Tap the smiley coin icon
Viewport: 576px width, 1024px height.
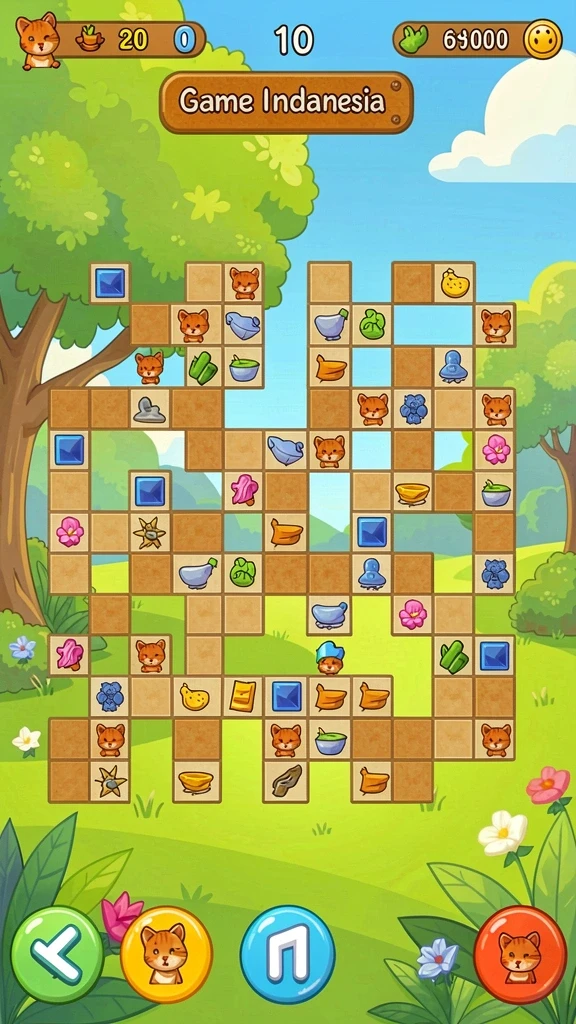(x=543, y=39)
